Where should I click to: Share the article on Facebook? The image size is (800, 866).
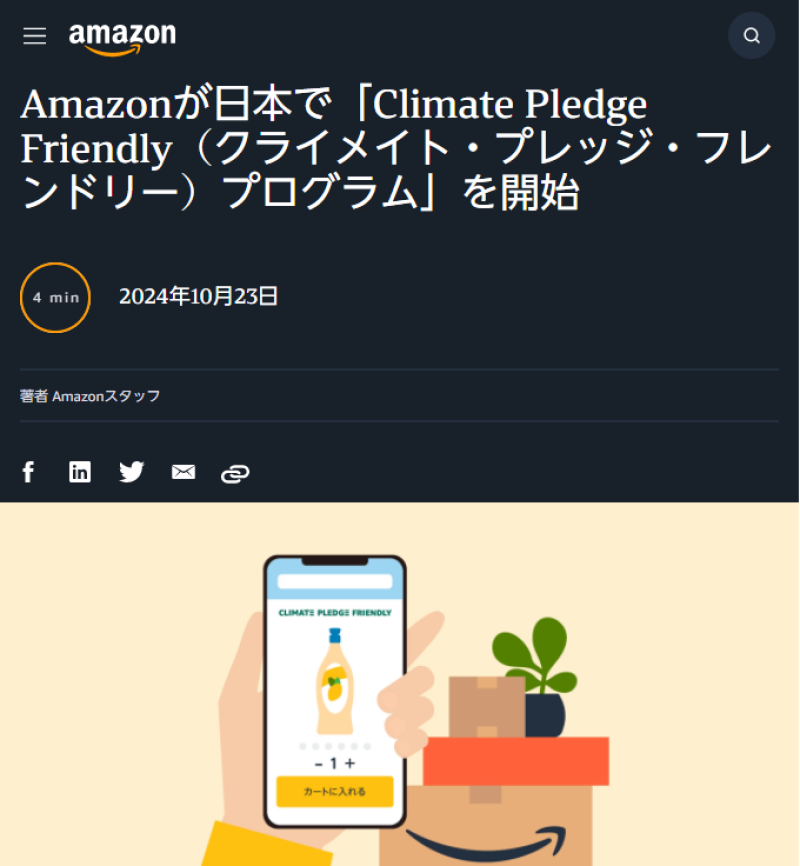(29, 472)
